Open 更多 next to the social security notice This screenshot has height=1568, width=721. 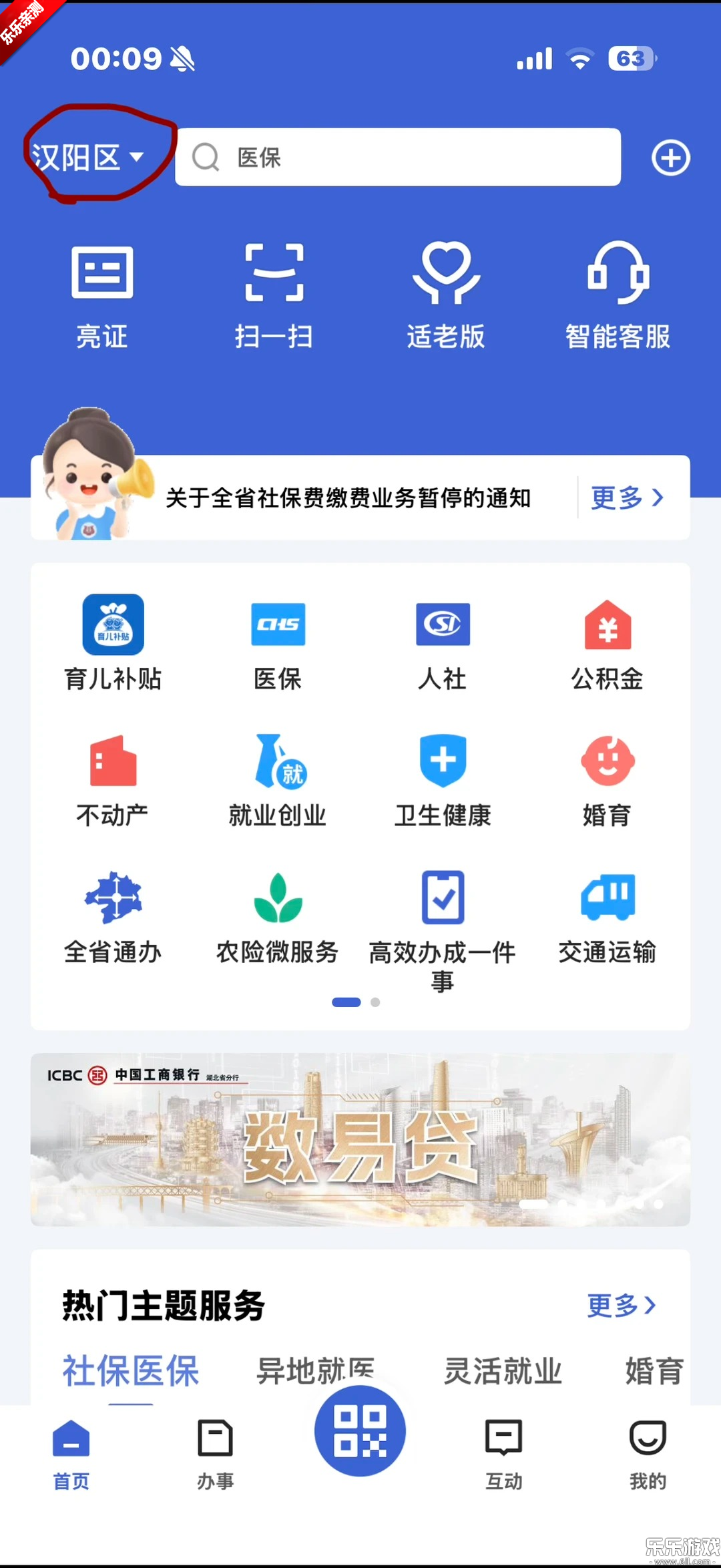[626, 498]
